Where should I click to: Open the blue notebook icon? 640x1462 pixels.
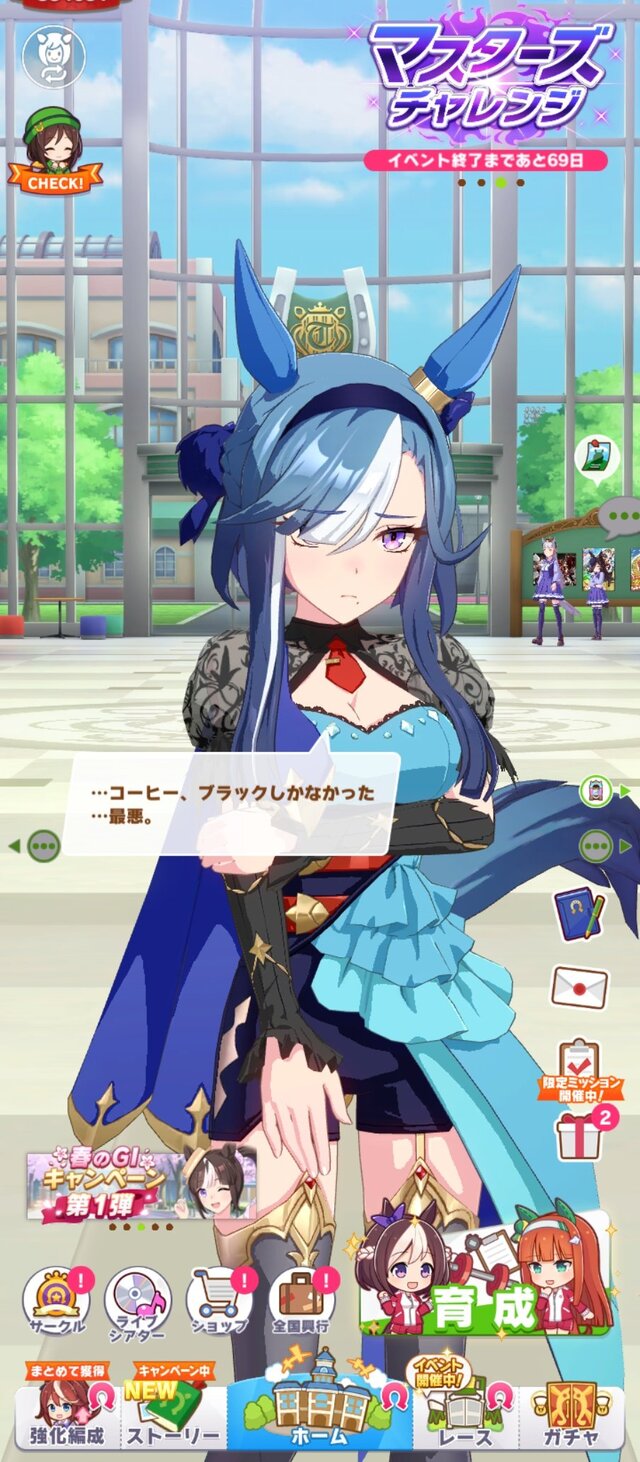tap(579, 914)
